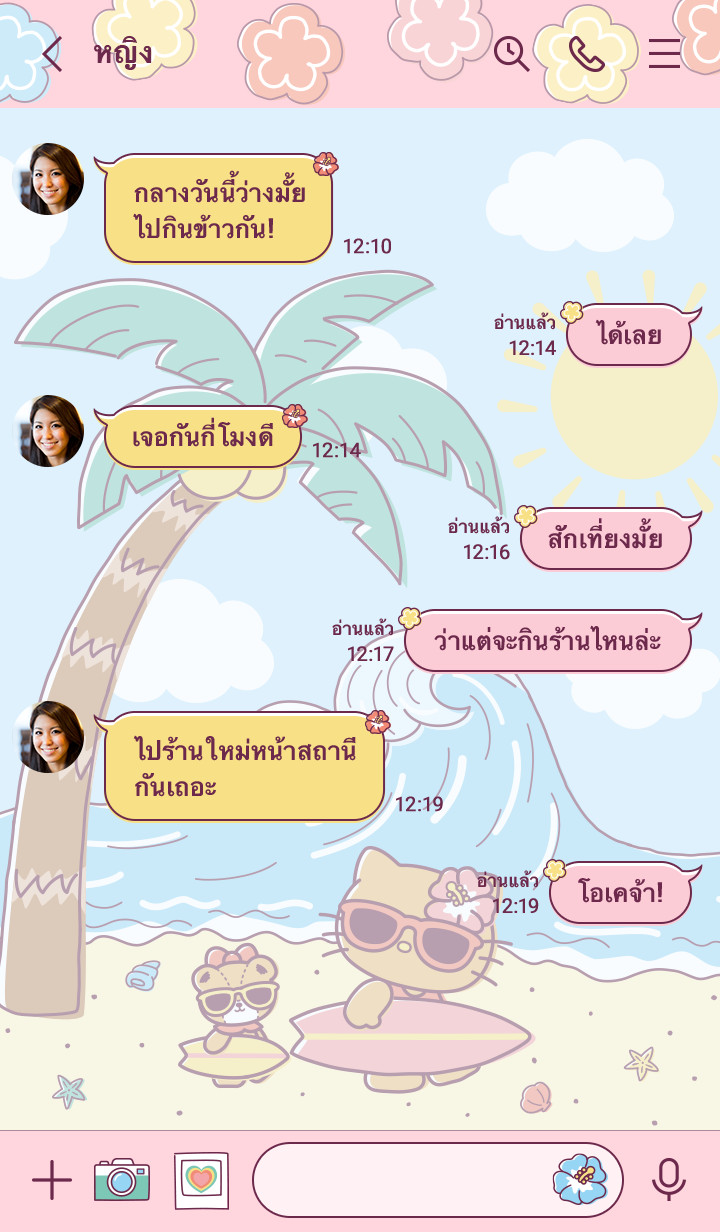Open the chat menu

pos(664,54)
